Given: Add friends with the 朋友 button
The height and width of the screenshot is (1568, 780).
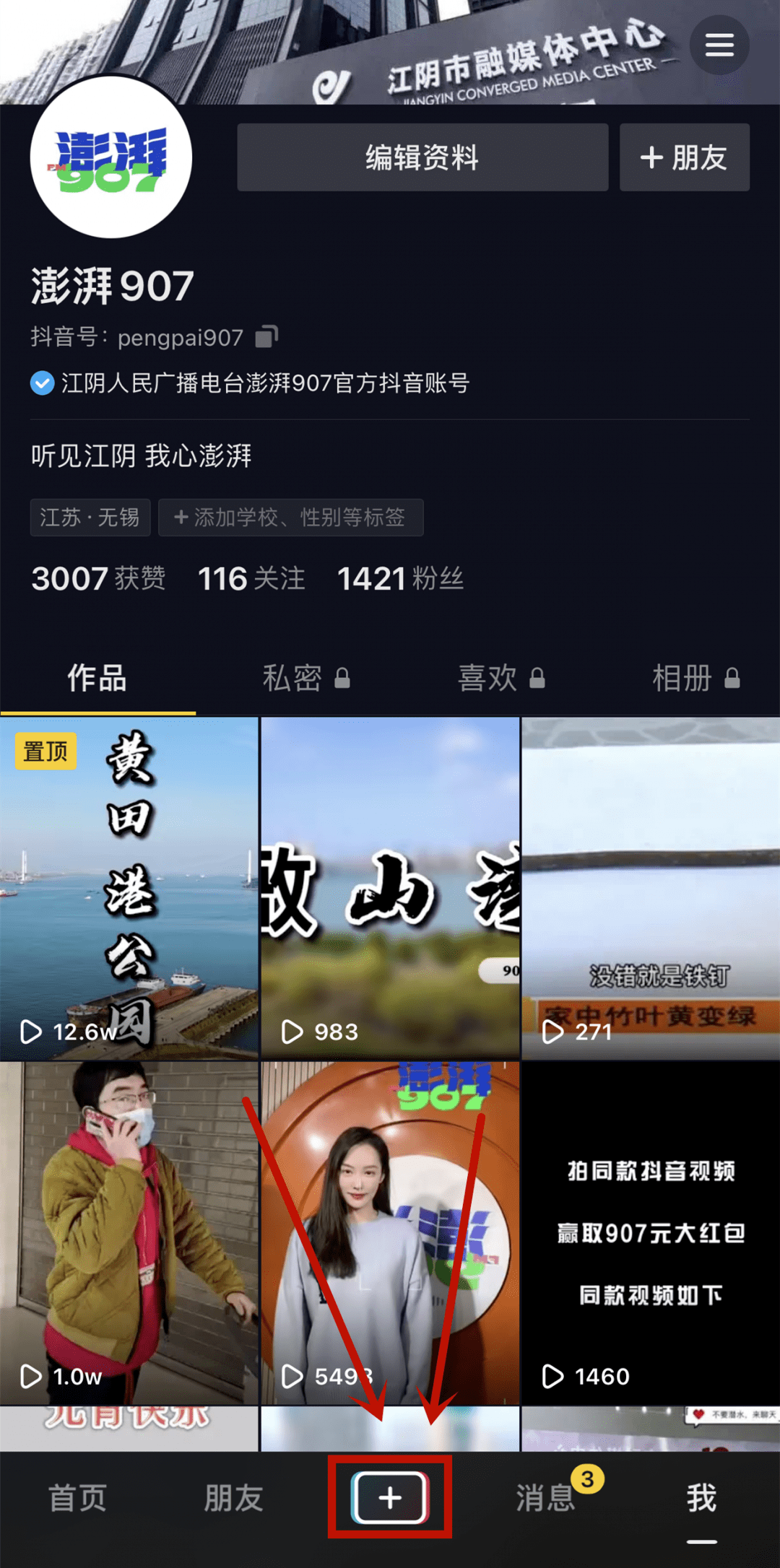Looking at the screenshot, I should tap(684, 157).
